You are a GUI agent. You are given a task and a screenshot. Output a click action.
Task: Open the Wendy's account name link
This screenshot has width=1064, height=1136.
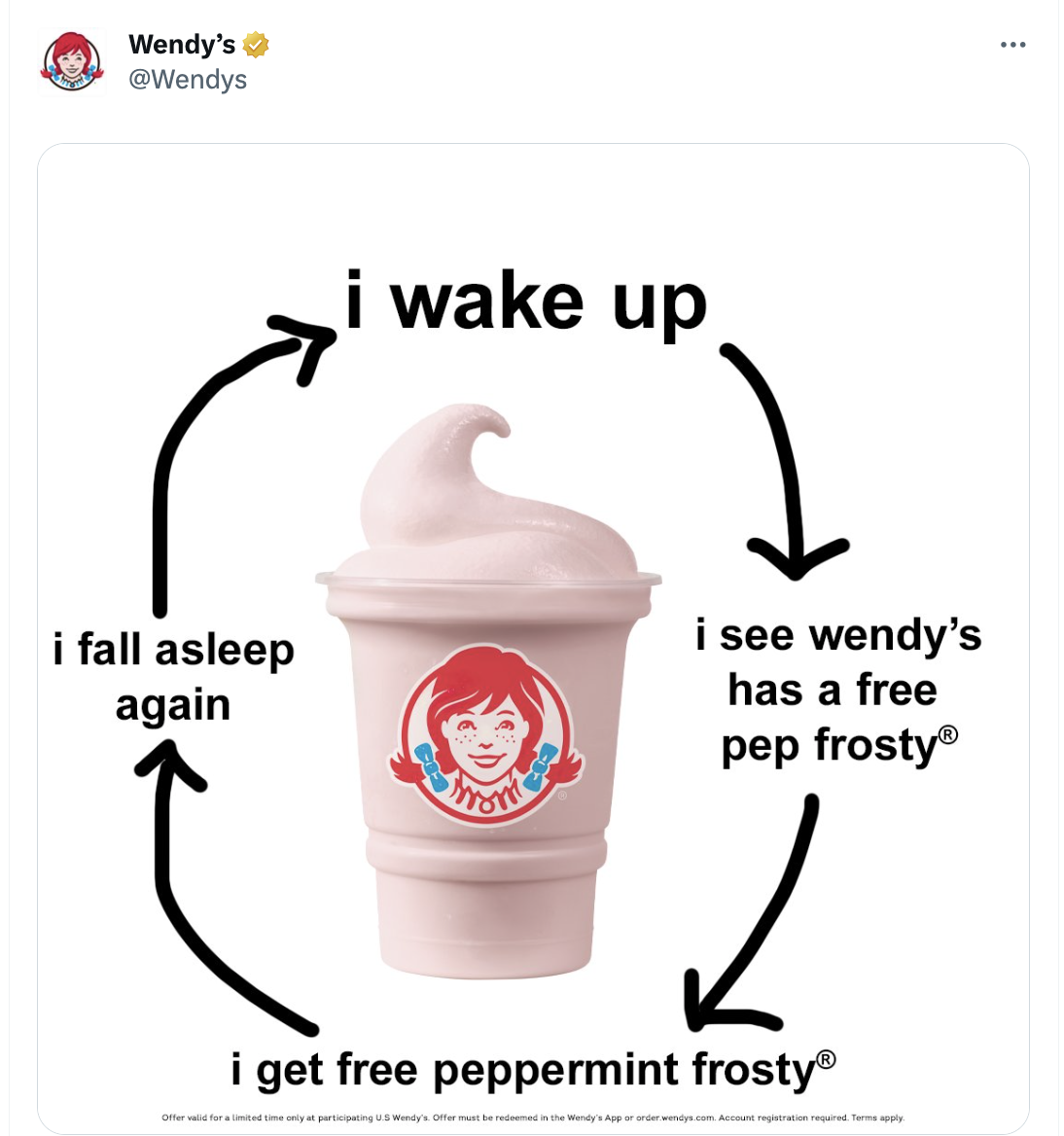182,45
